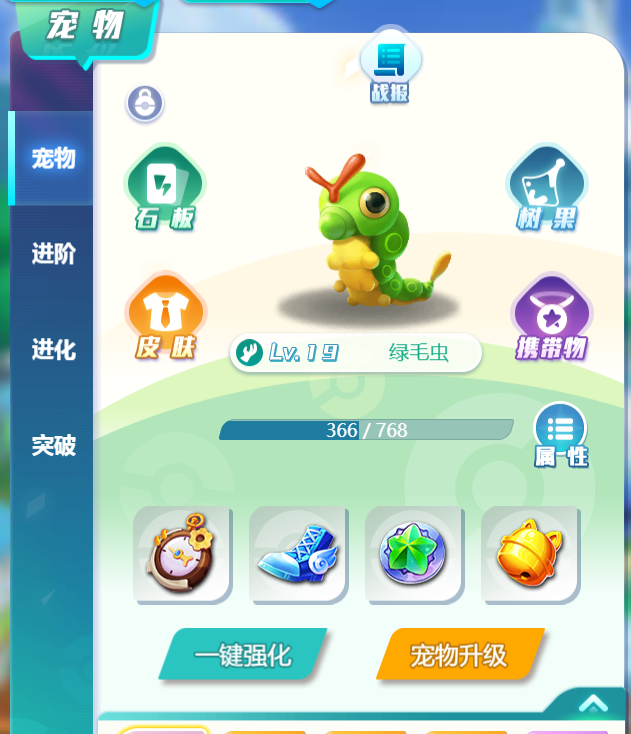Viewport: 631px width, 734px height.
Task: Open the 战报 battle report icon
Action: tap(390, 66)
